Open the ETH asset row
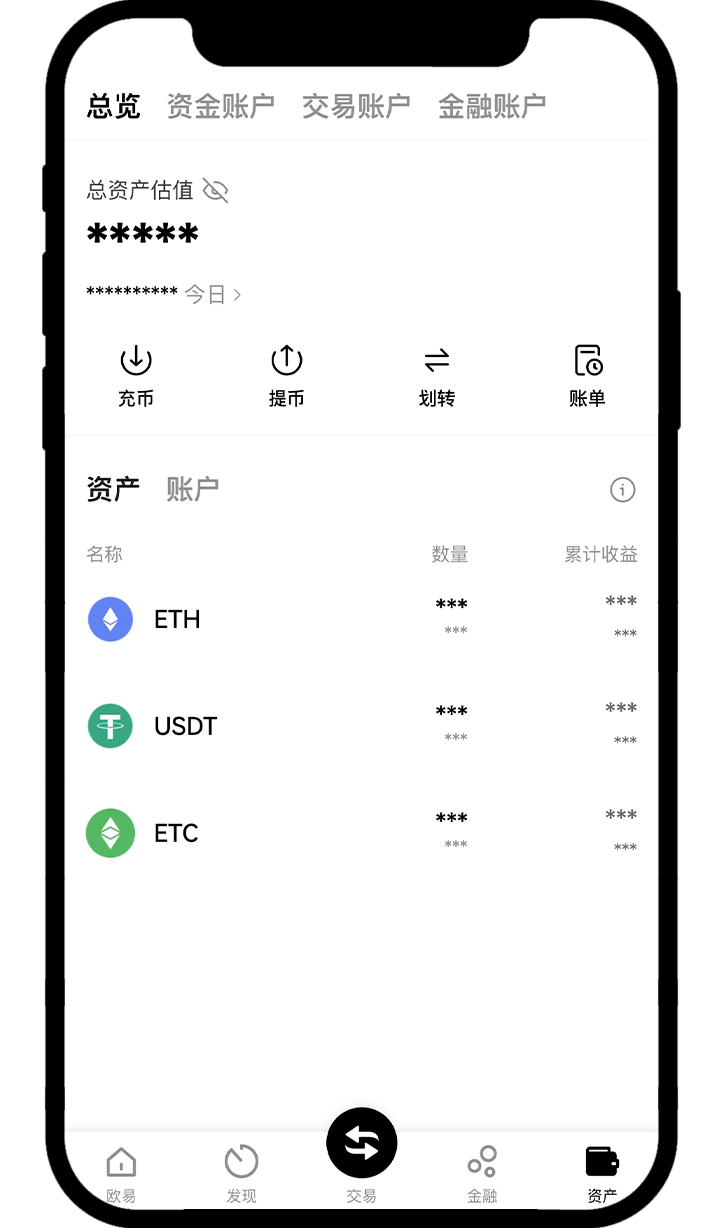This screenshot has width=723, height=1228. 362,619
